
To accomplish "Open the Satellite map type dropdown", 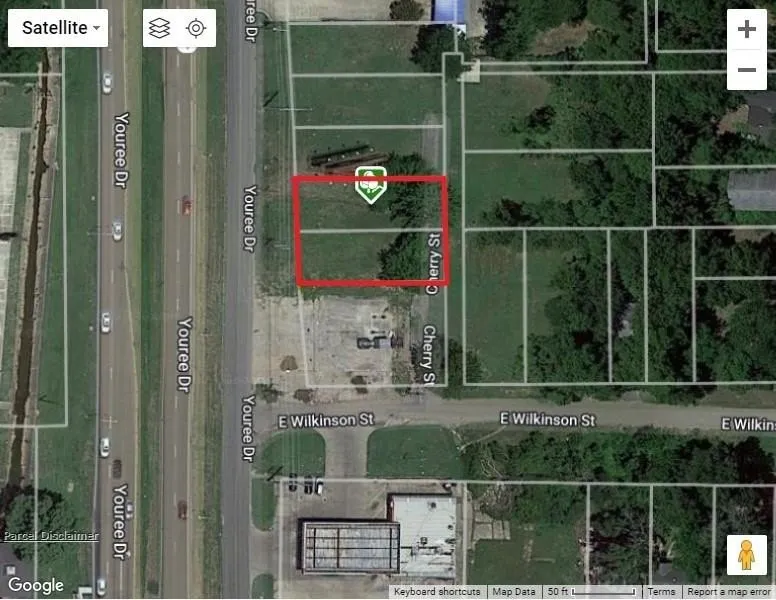I will coord(58,28).
